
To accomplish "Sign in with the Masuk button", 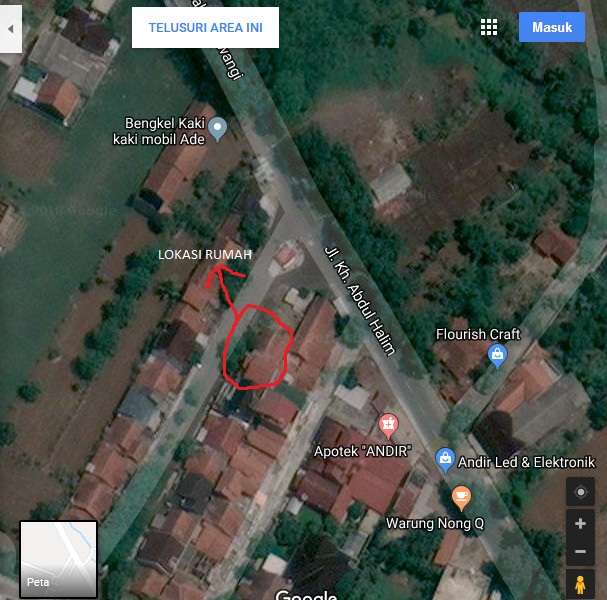I will (x=552, y=27).
